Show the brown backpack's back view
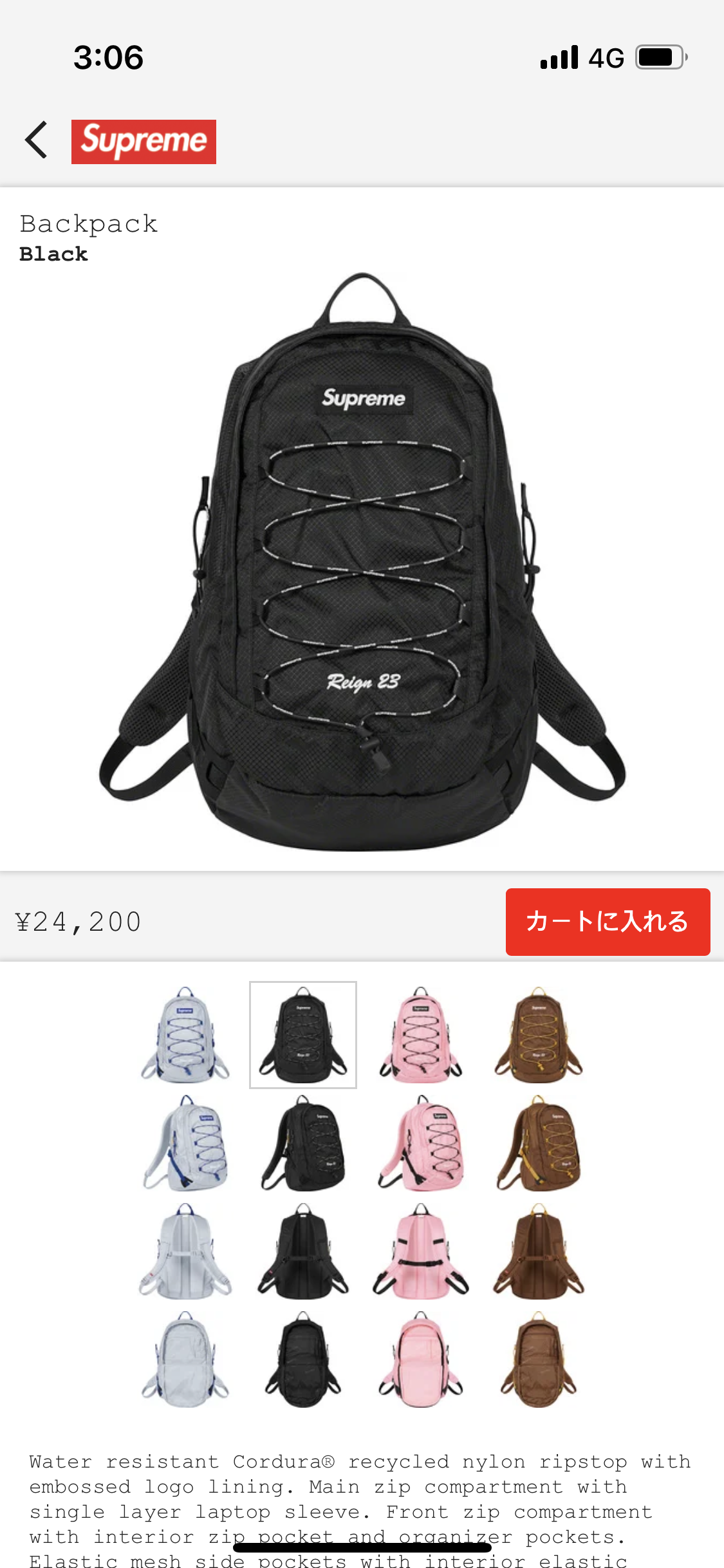The image size is (724, 1568). (539, 1251)
